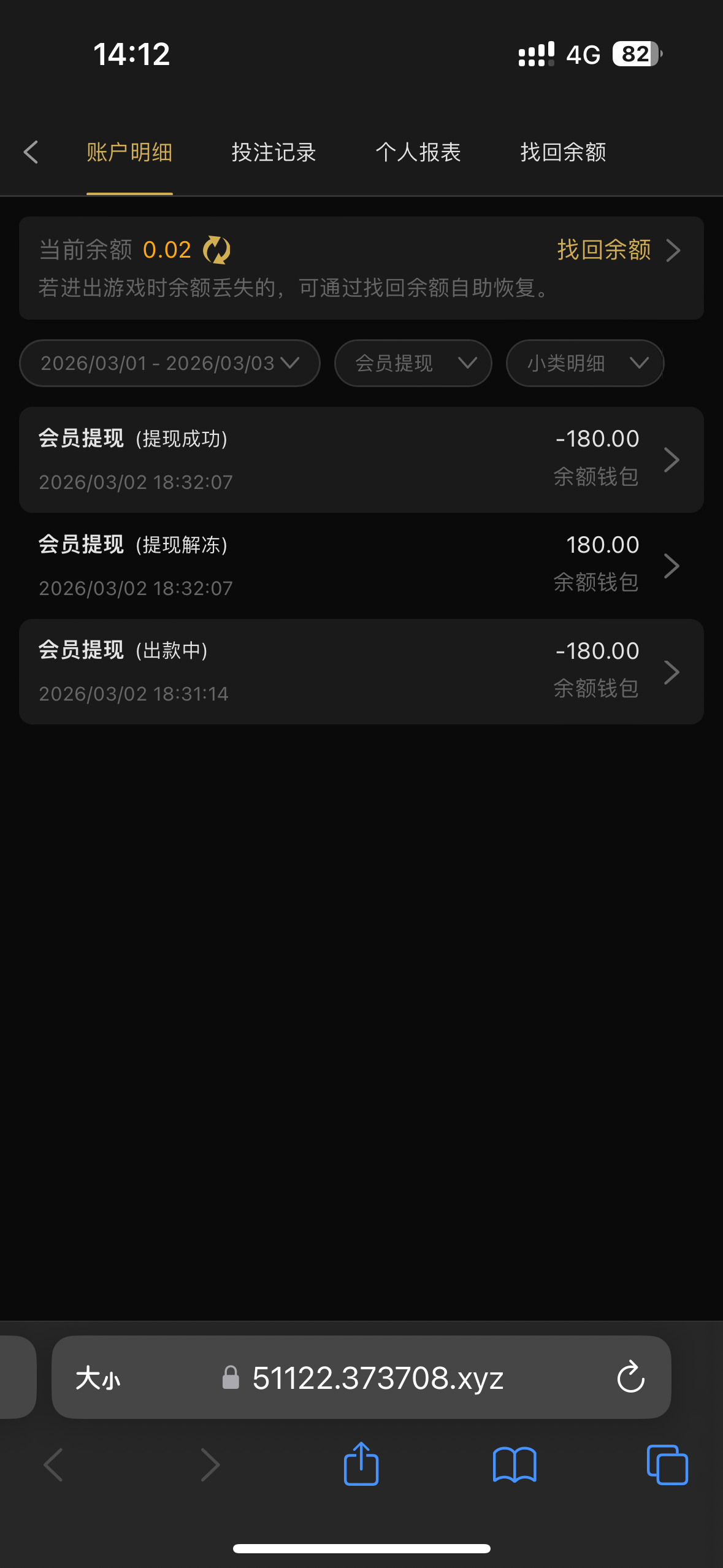Show all open browser tabs
Viewport: 723px width, 1568px height.
tap(667, 1465)
